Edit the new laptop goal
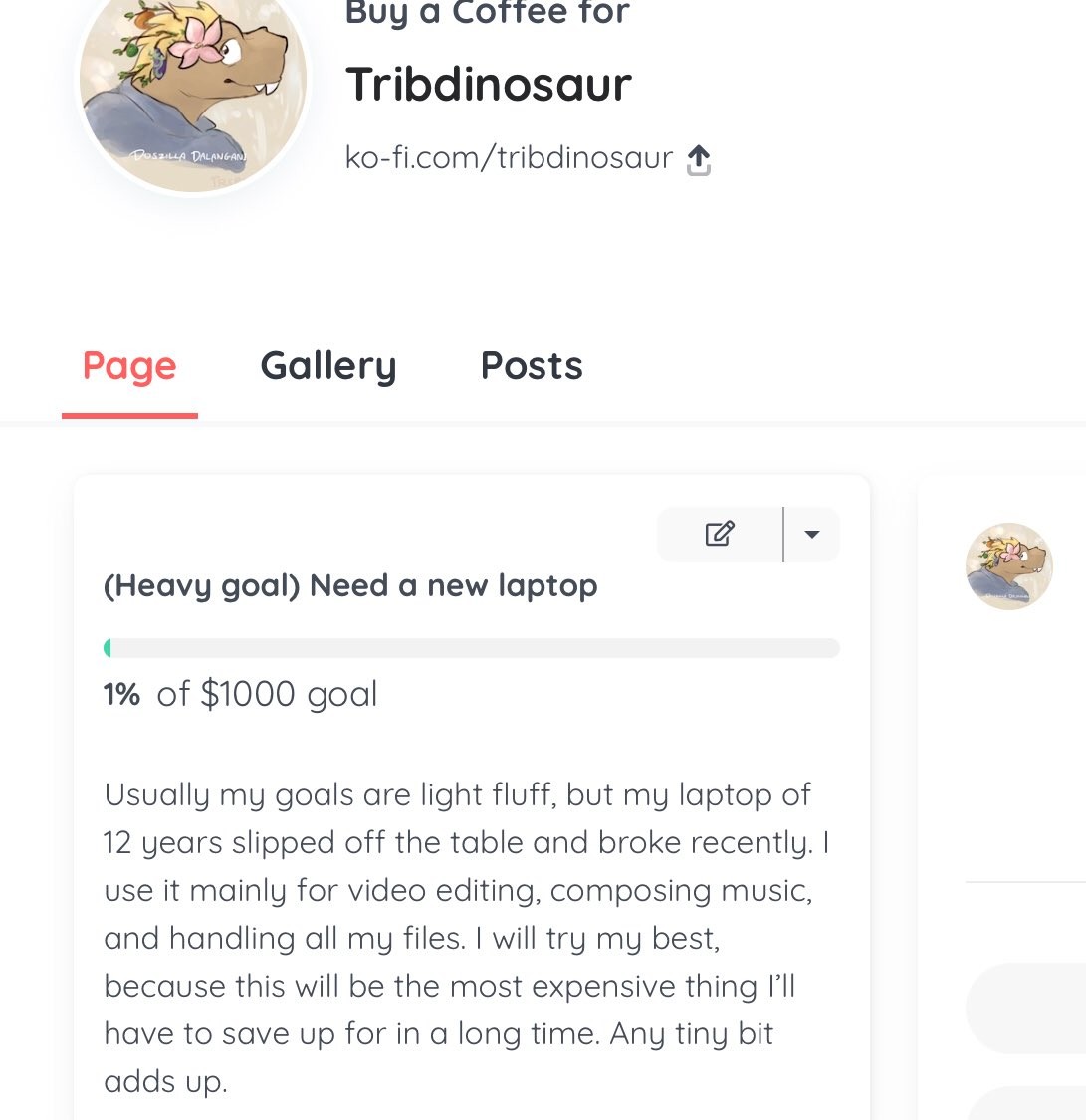1086x1120 pixels. (x=720, y=535)
